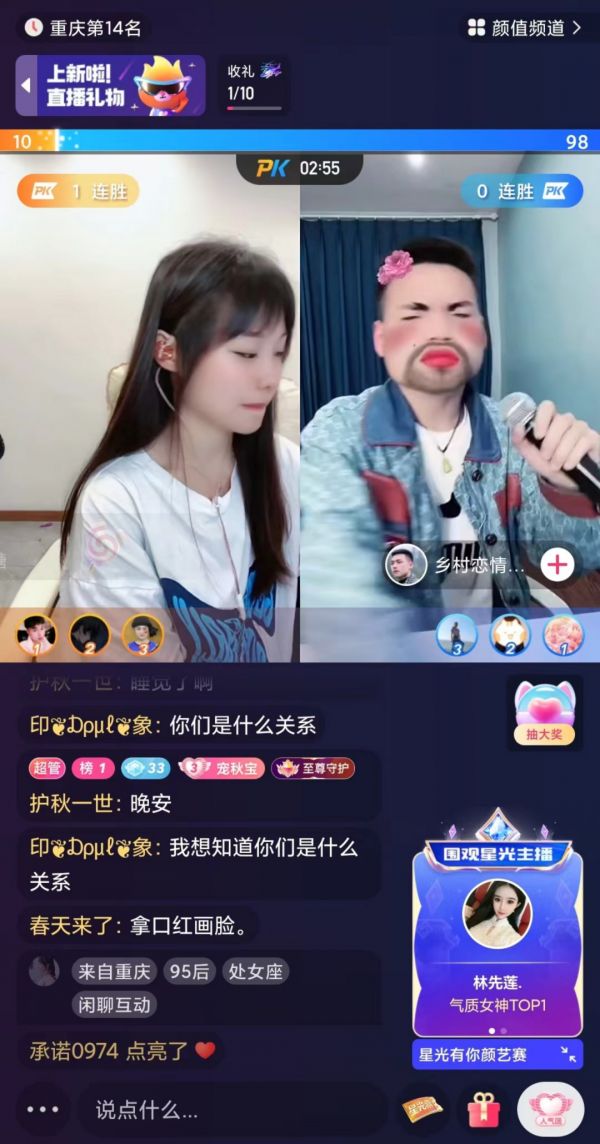Image resolution: width=600 pixels, height=1144 pixels.
Task: View the 收礼 1/10 gift task
Action: click(x=254, y=84)
